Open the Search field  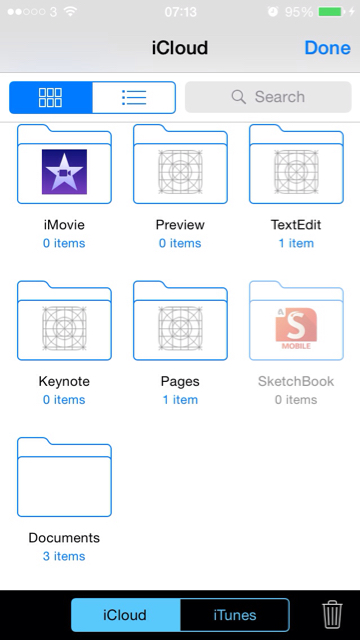(268, 97)
